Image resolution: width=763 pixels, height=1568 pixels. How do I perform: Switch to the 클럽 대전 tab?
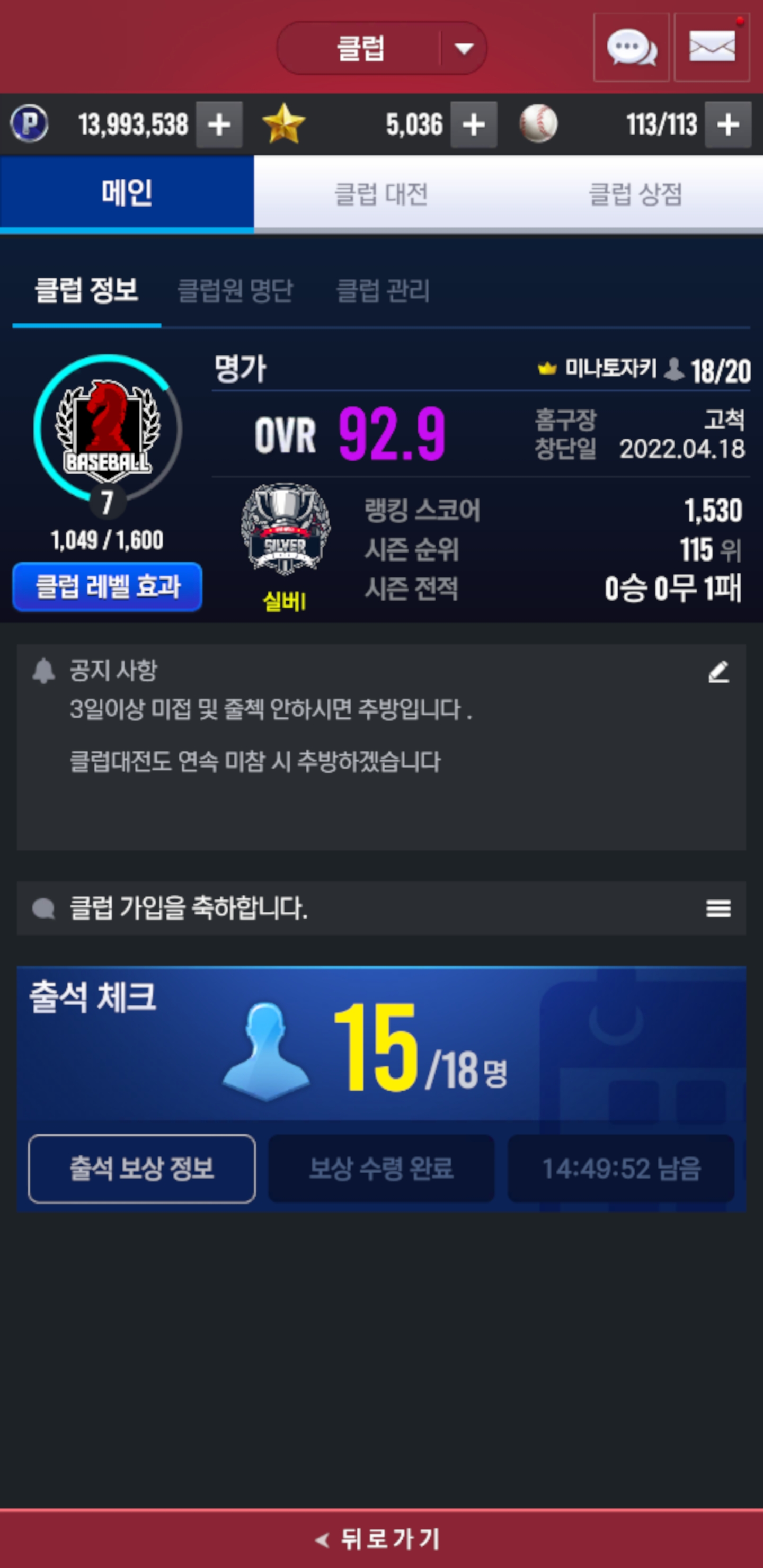381,194
